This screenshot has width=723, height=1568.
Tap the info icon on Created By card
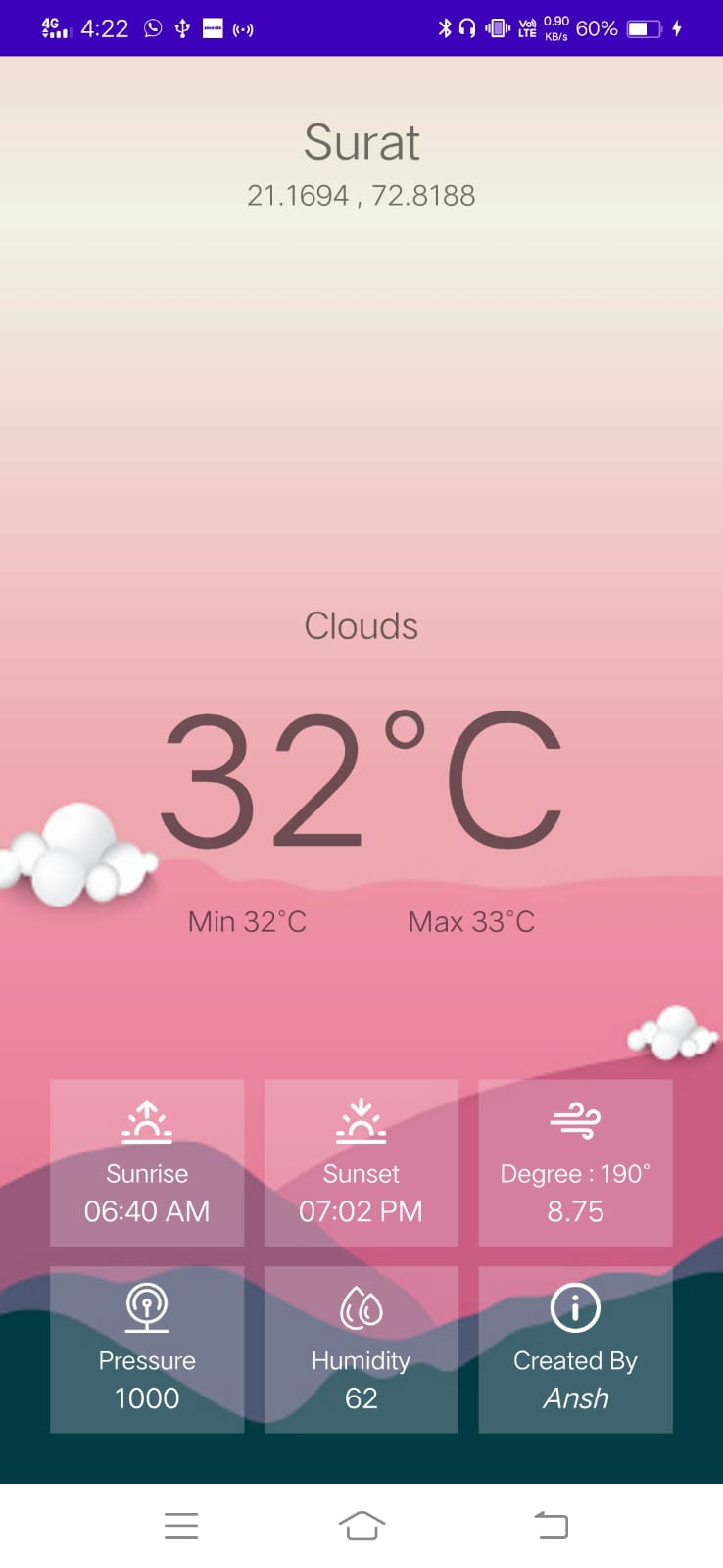(575, 1308)
